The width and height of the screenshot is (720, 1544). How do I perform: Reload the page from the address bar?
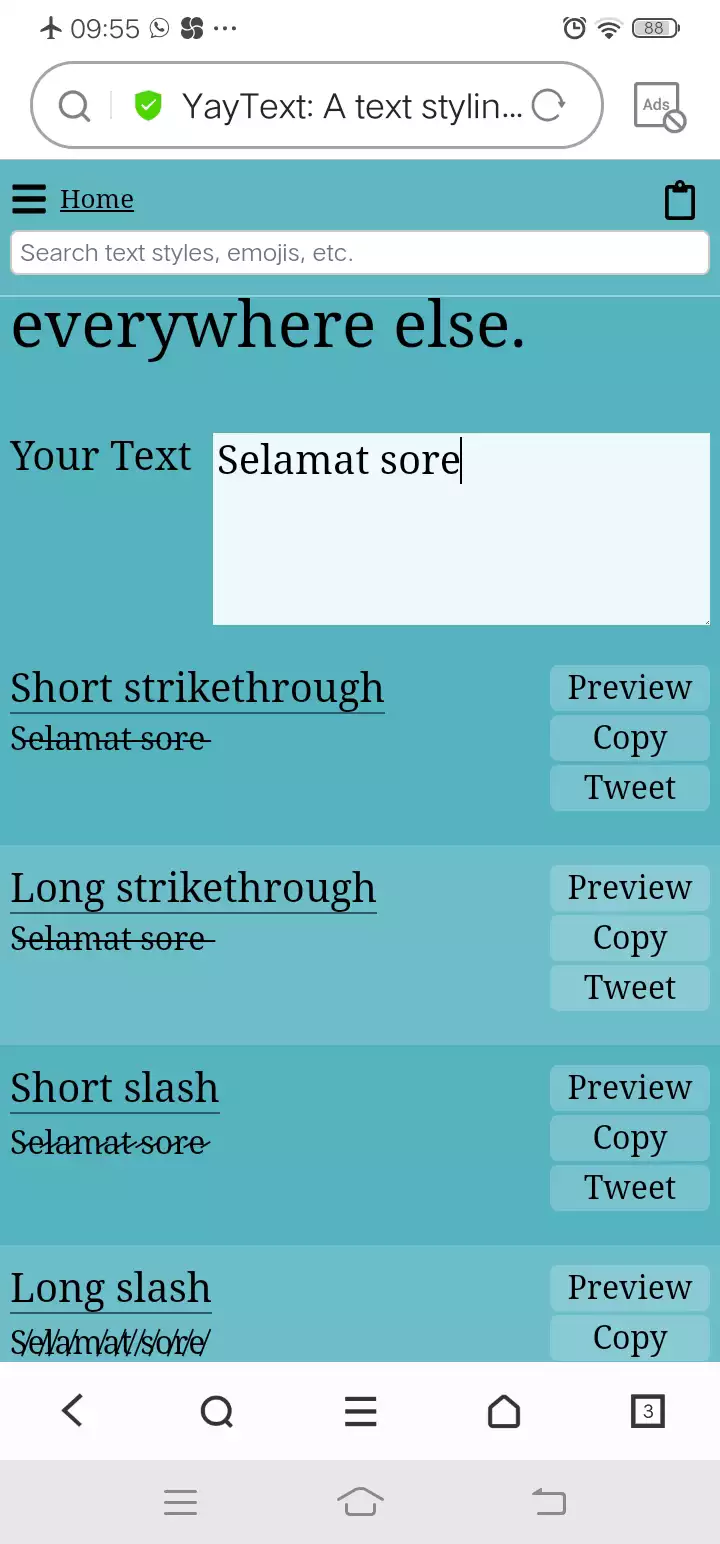[x=548, y=105]
